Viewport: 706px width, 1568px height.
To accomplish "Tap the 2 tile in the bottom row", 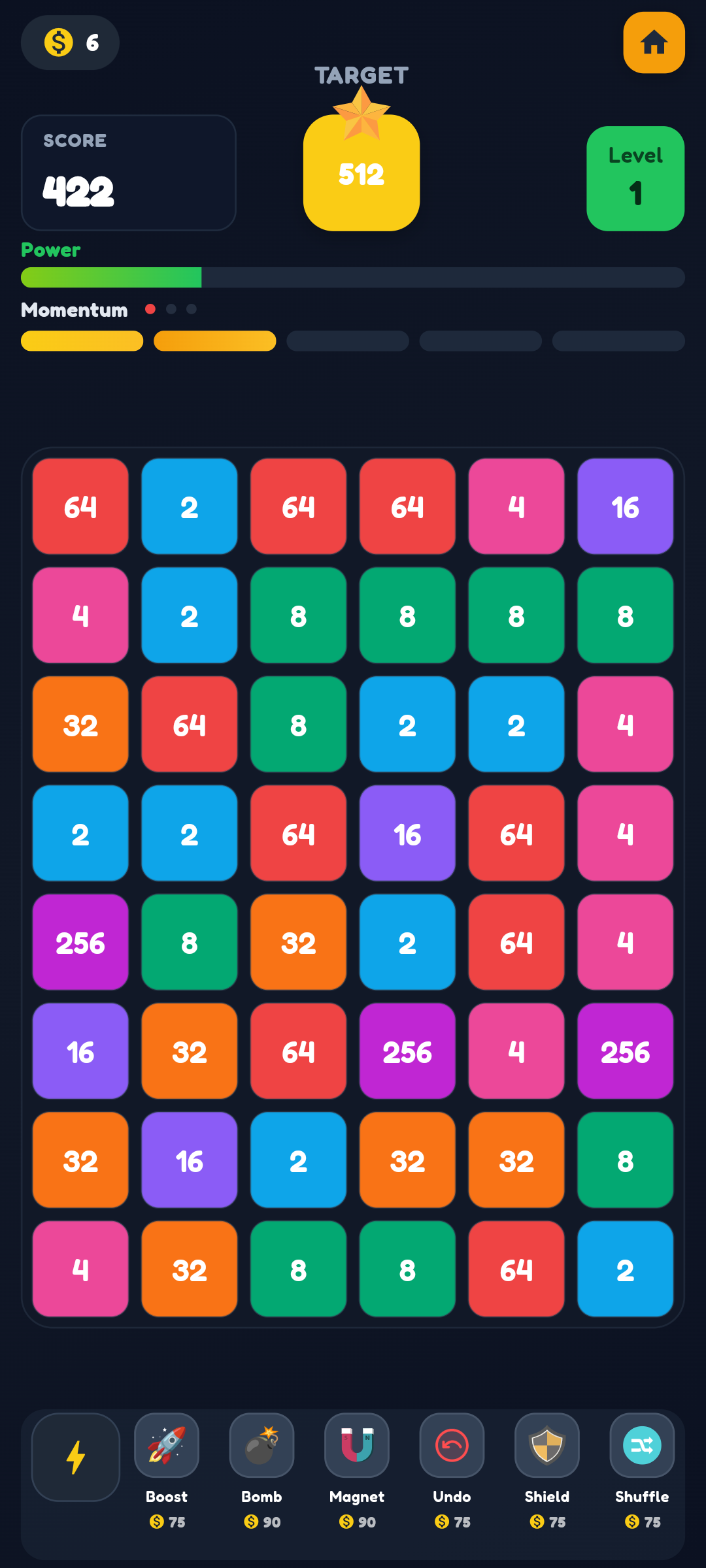I will point(625,1269).
